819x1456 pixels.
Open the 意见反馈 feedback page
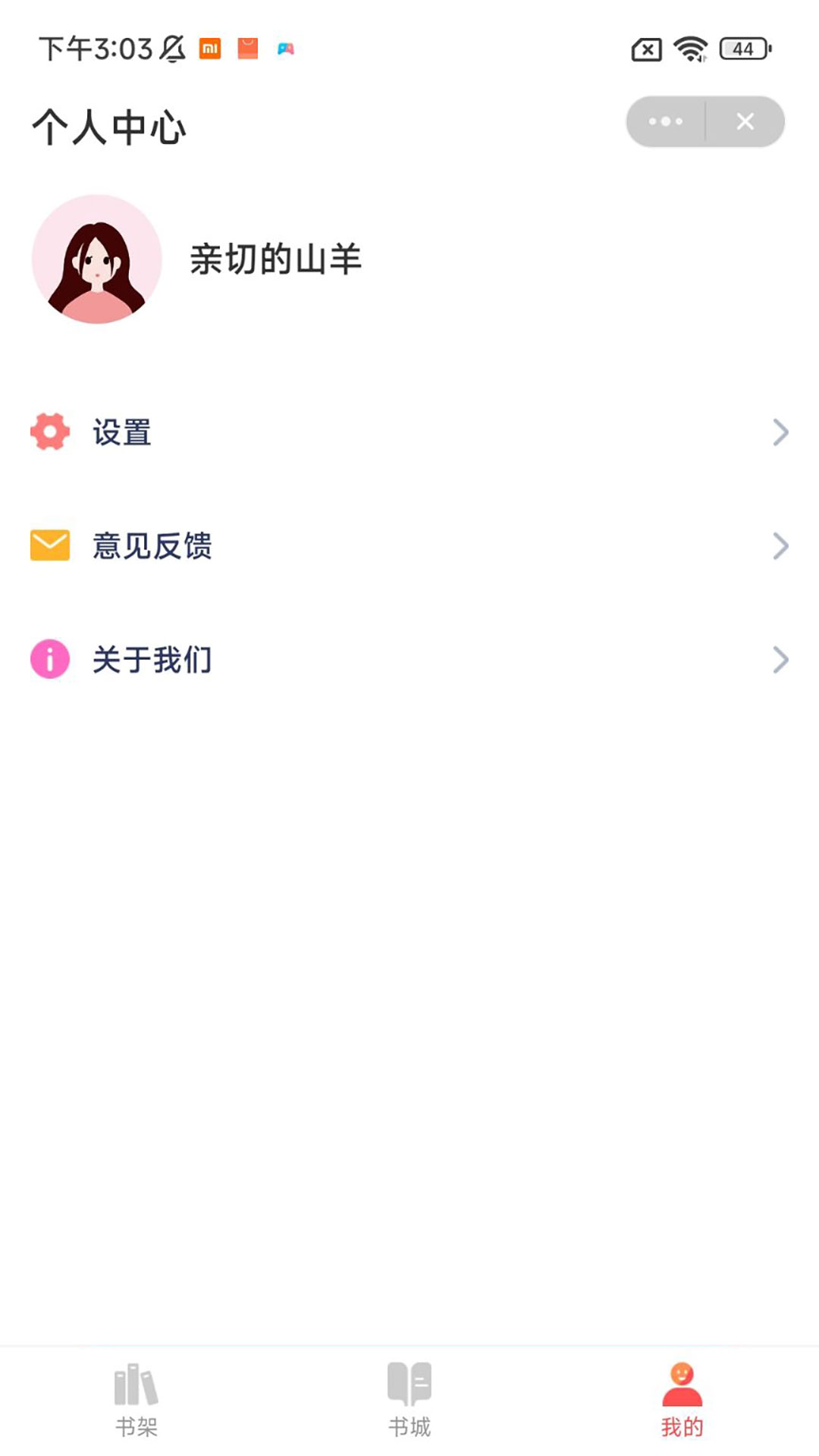point(152,546)
